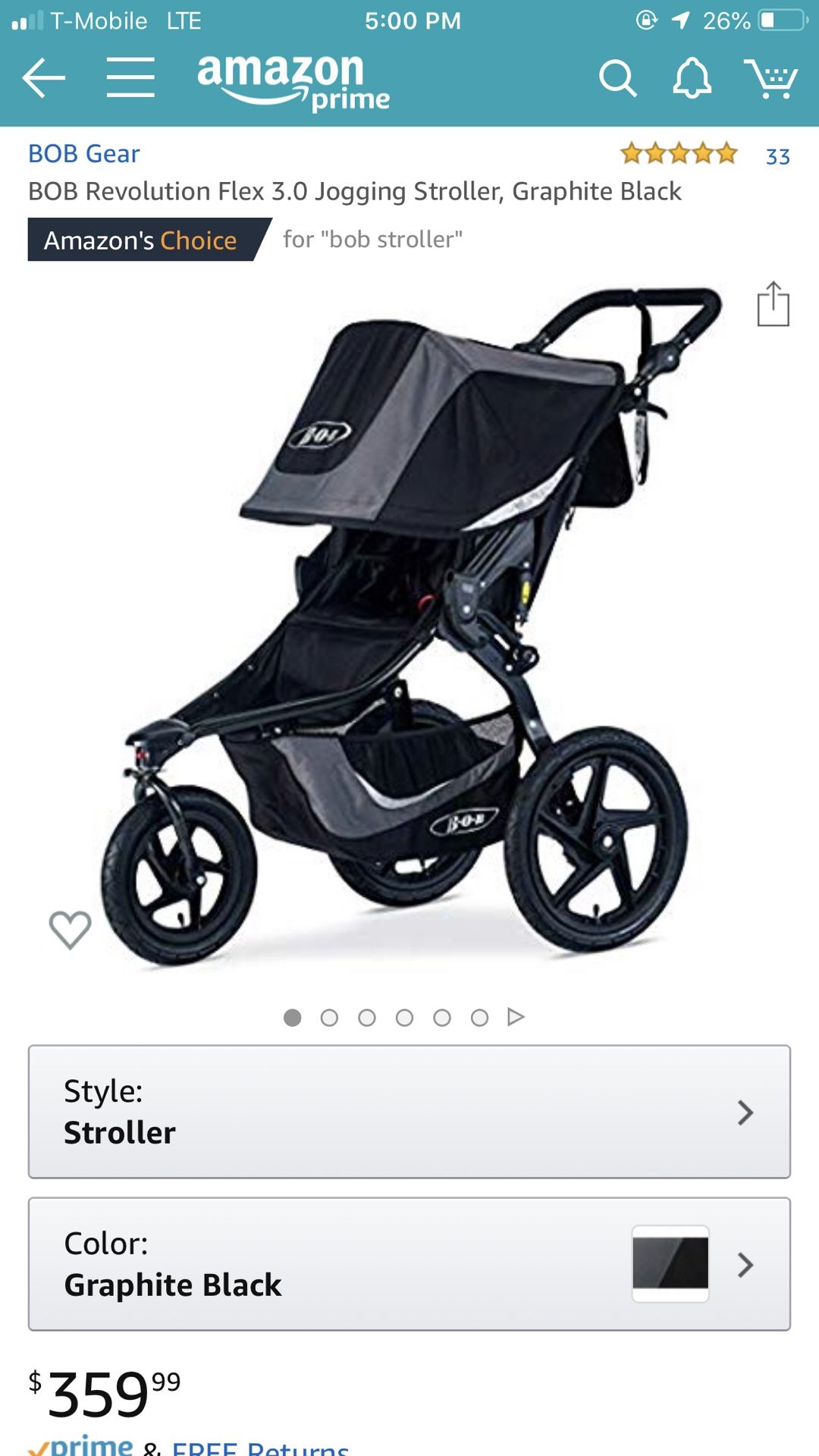Add stroller to wish list heart
Image resolution: width=819 pixels, height=1456 pixels.
pos(70,930)
